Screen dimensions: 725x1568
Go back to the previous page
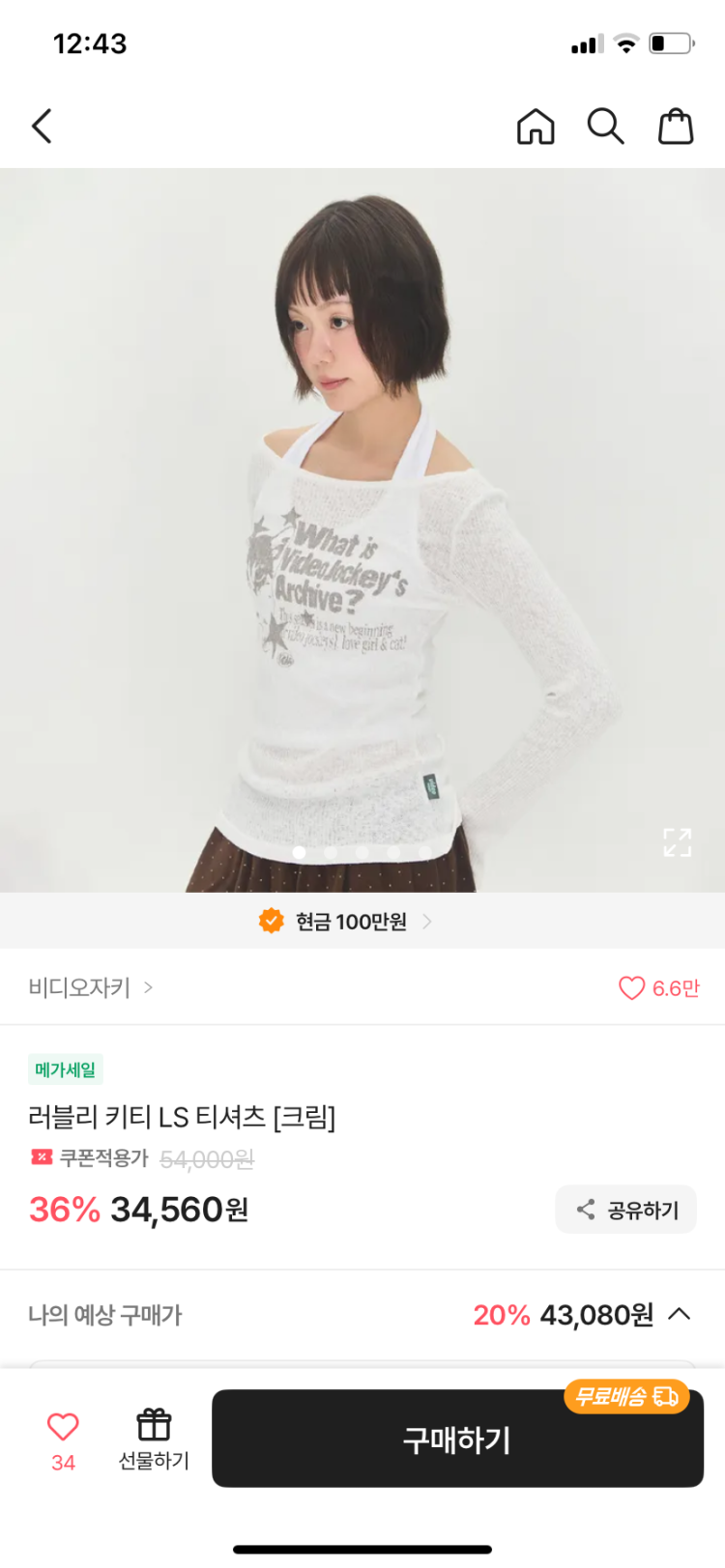click(42, 127)
